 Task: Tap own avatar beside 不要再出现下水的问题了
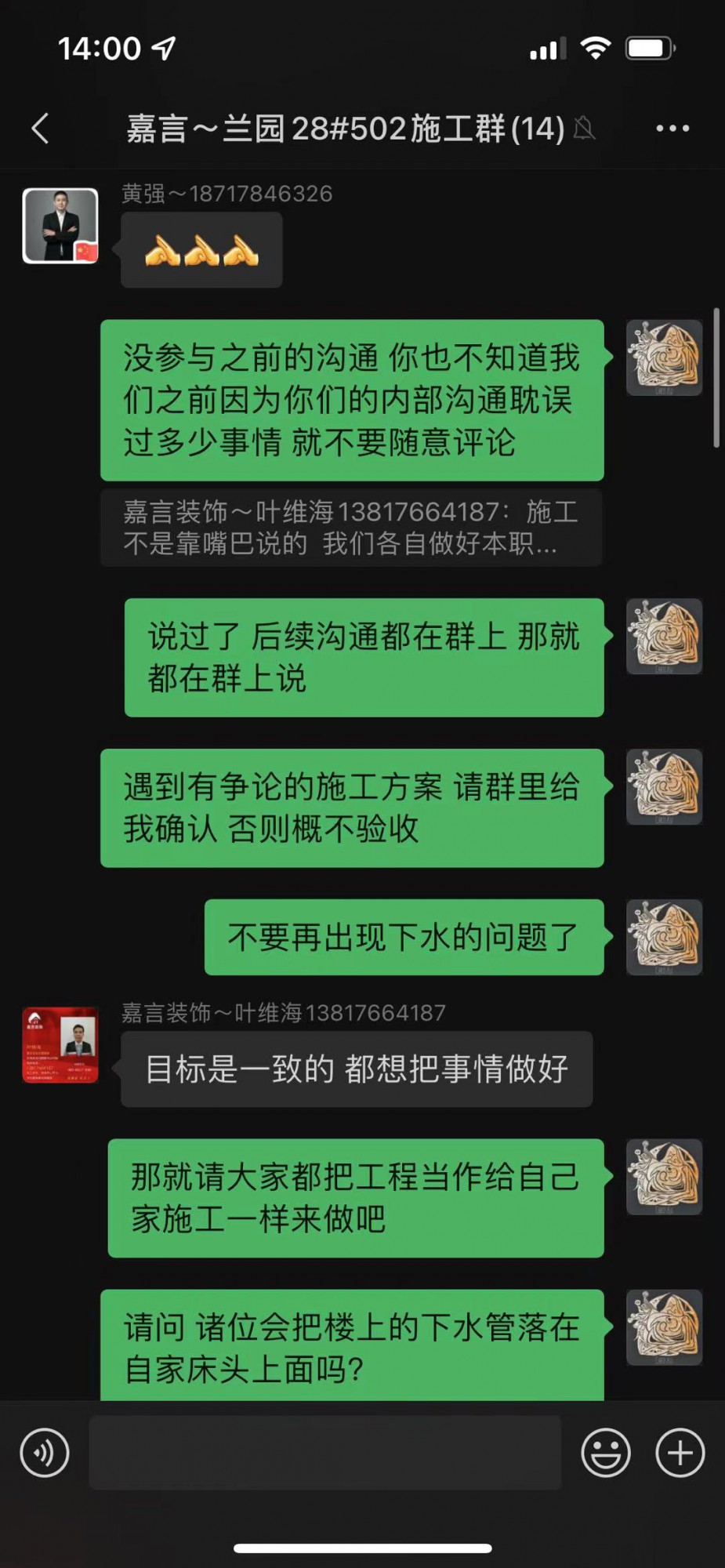tap(664, 938)
